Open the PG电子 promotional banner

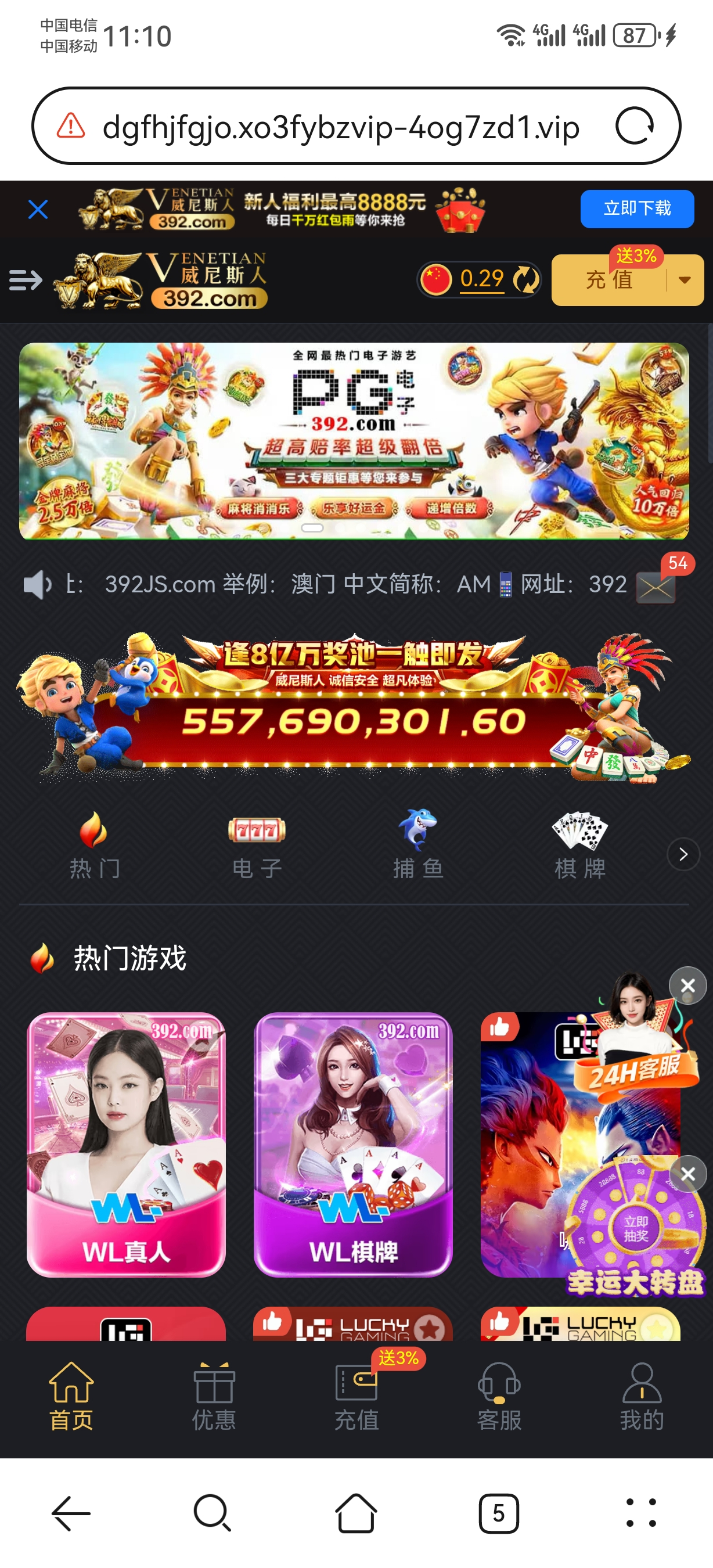coord(354,441)
